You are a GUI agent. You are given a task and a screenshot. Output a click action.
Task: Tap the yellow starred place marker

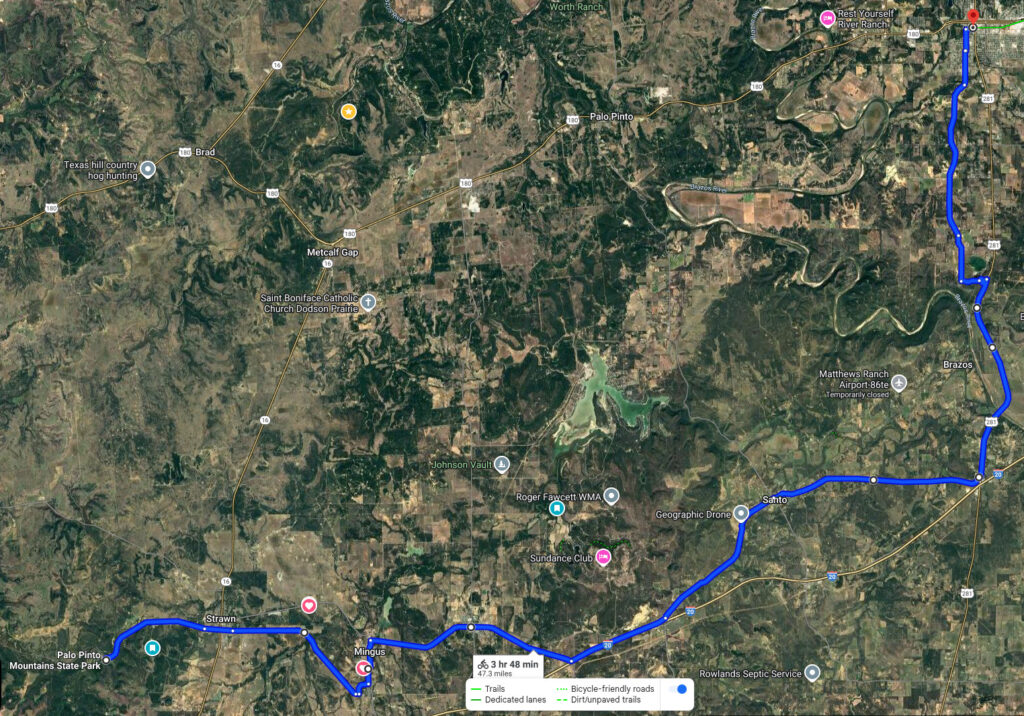point(347,111)
